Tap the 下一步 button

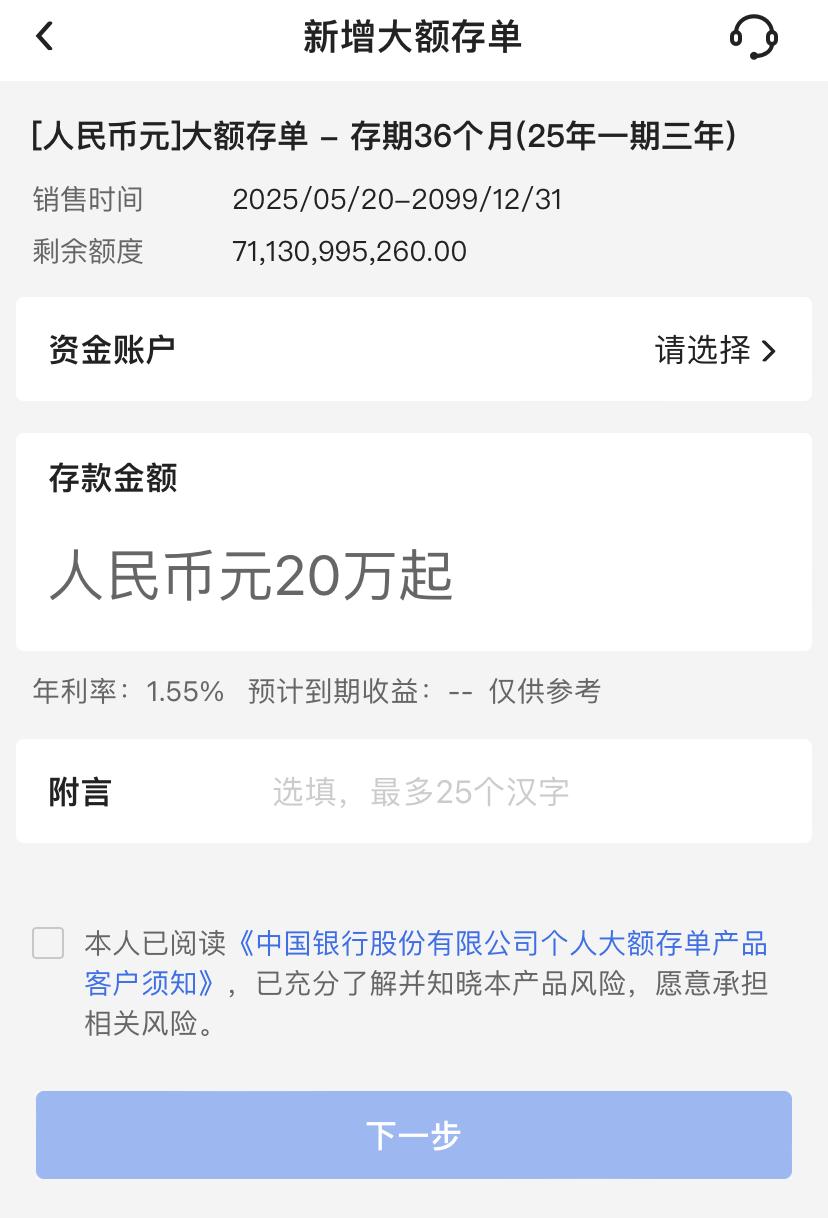[x=414, y=1135]
